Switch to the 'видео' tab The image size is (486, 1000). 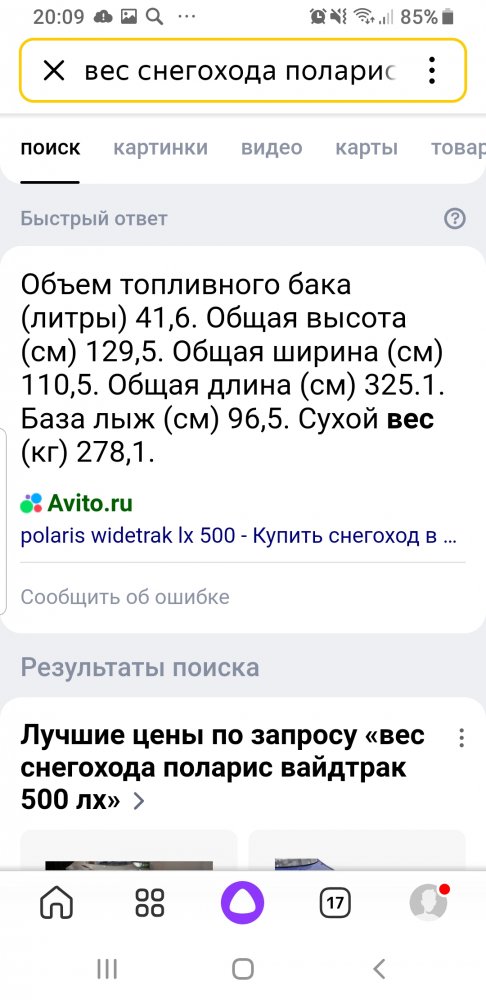click(x=272, y=148)
